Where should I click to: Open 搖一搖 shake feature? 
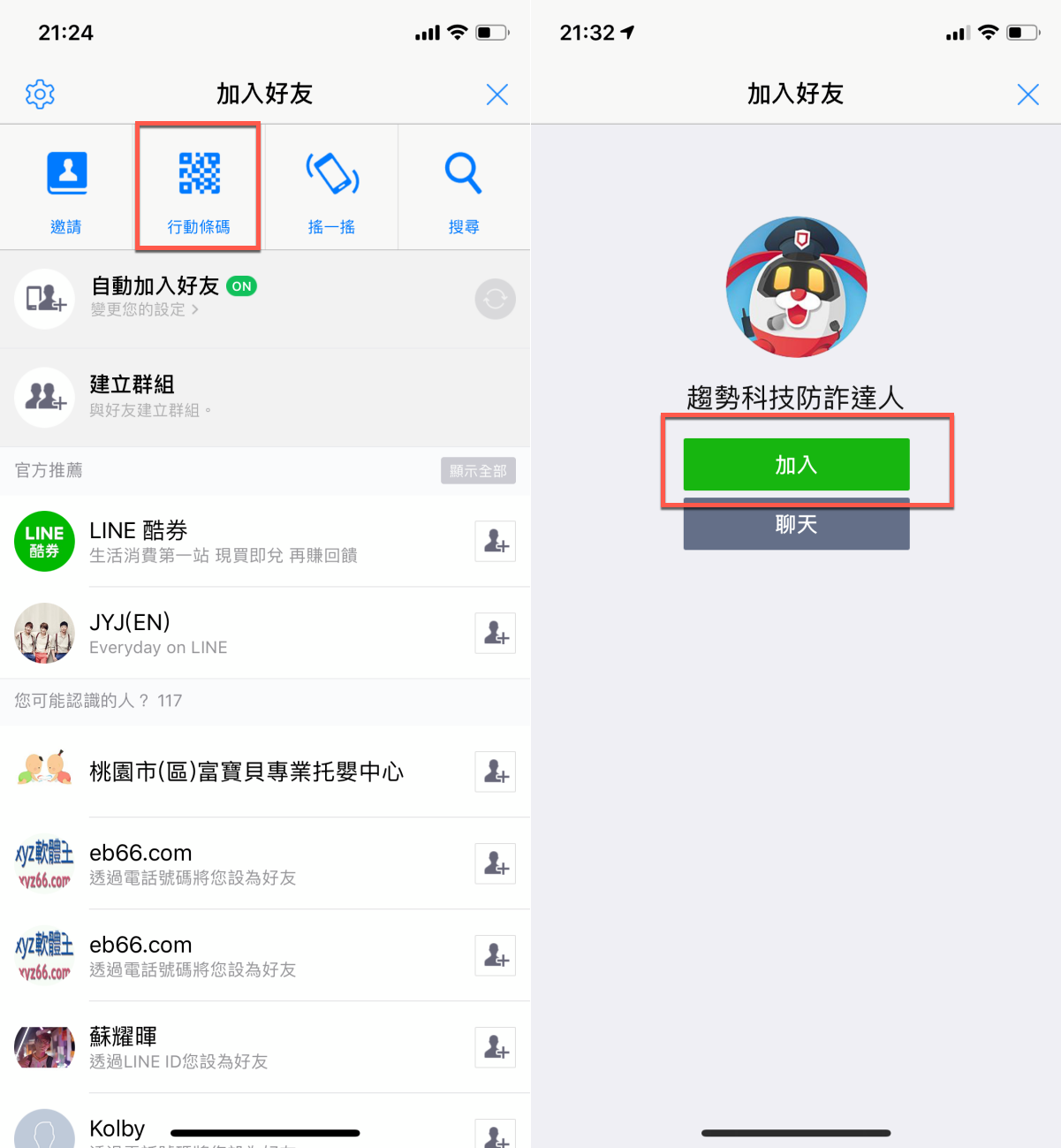click(x=331, y=189)
